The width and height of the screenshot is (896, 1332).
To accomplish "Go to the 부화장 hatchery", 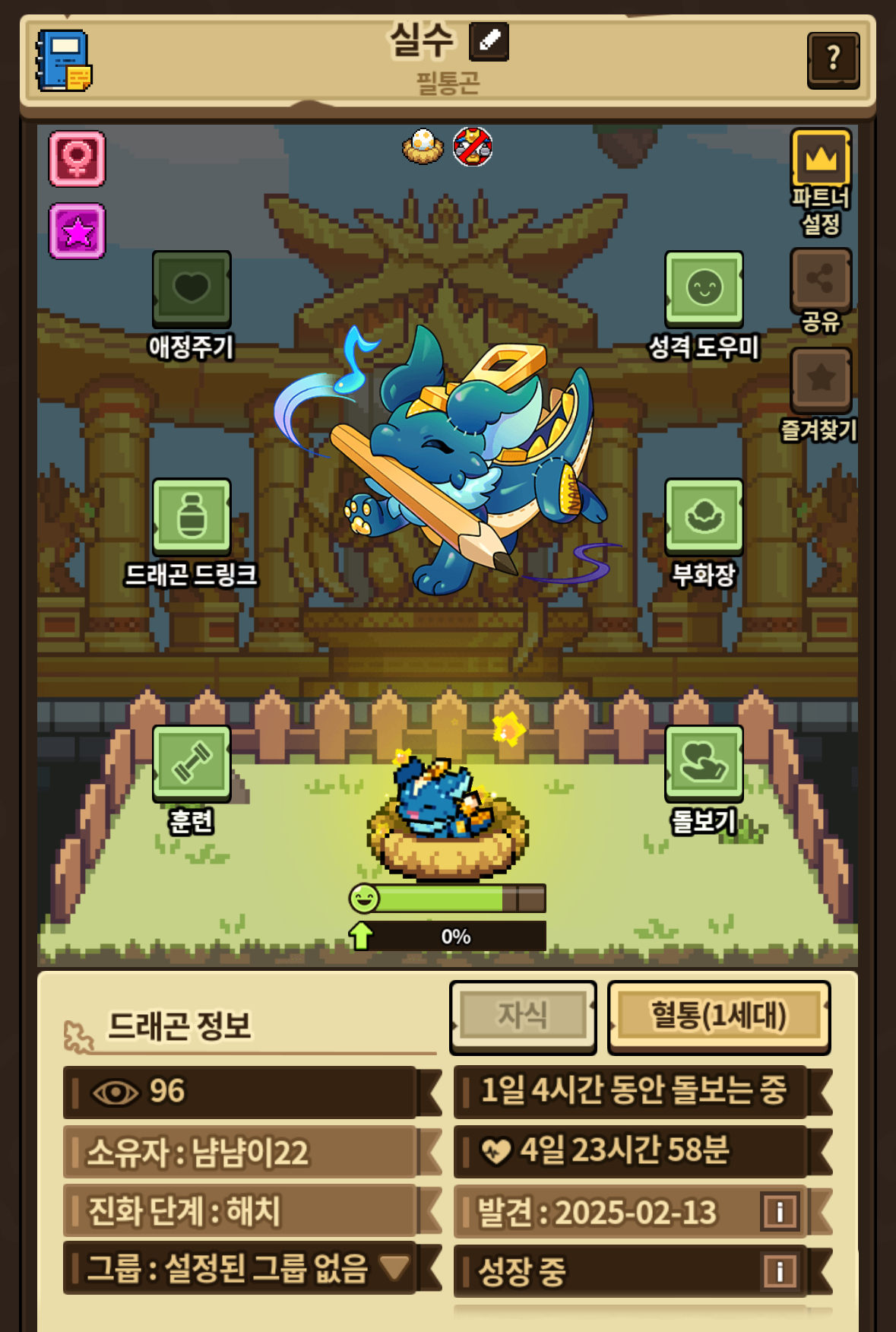I will pos(704,516).
